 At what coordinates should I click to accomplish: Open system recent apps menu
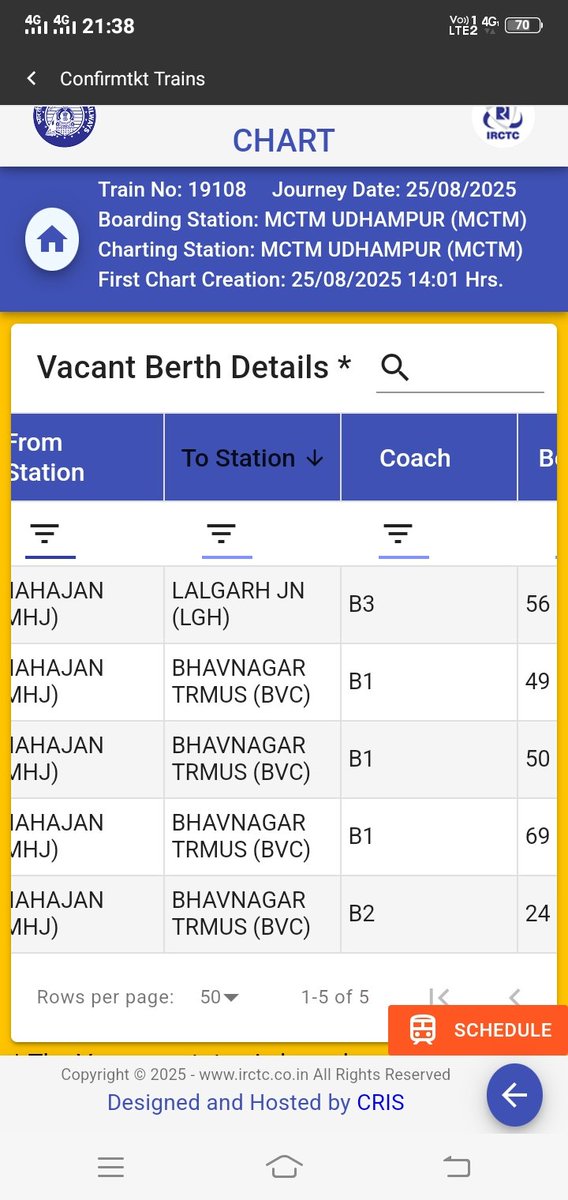[x=111, y=1166]
